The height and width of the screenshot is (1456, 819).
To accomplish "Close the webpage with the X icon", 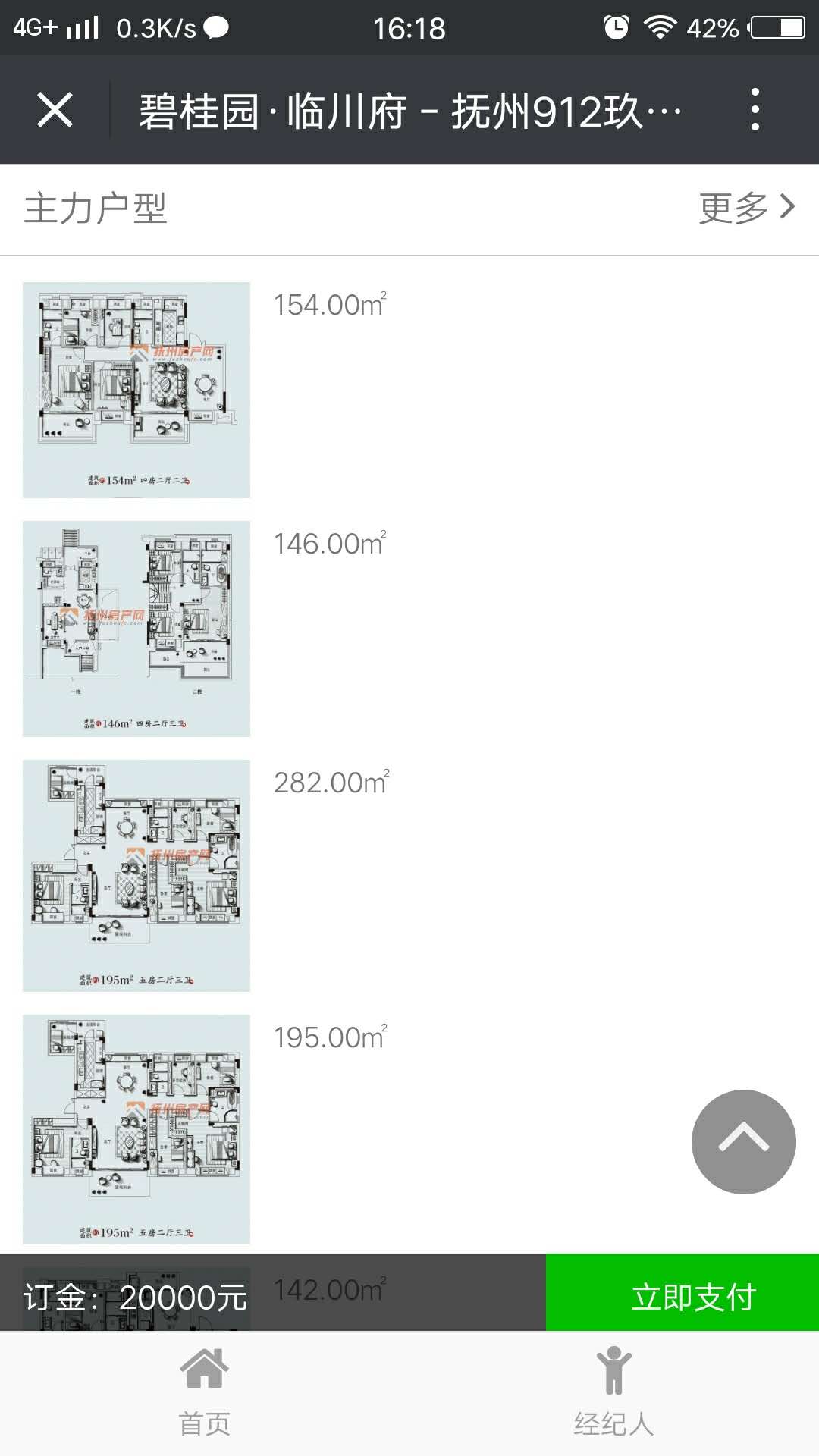I will (55, 110).
